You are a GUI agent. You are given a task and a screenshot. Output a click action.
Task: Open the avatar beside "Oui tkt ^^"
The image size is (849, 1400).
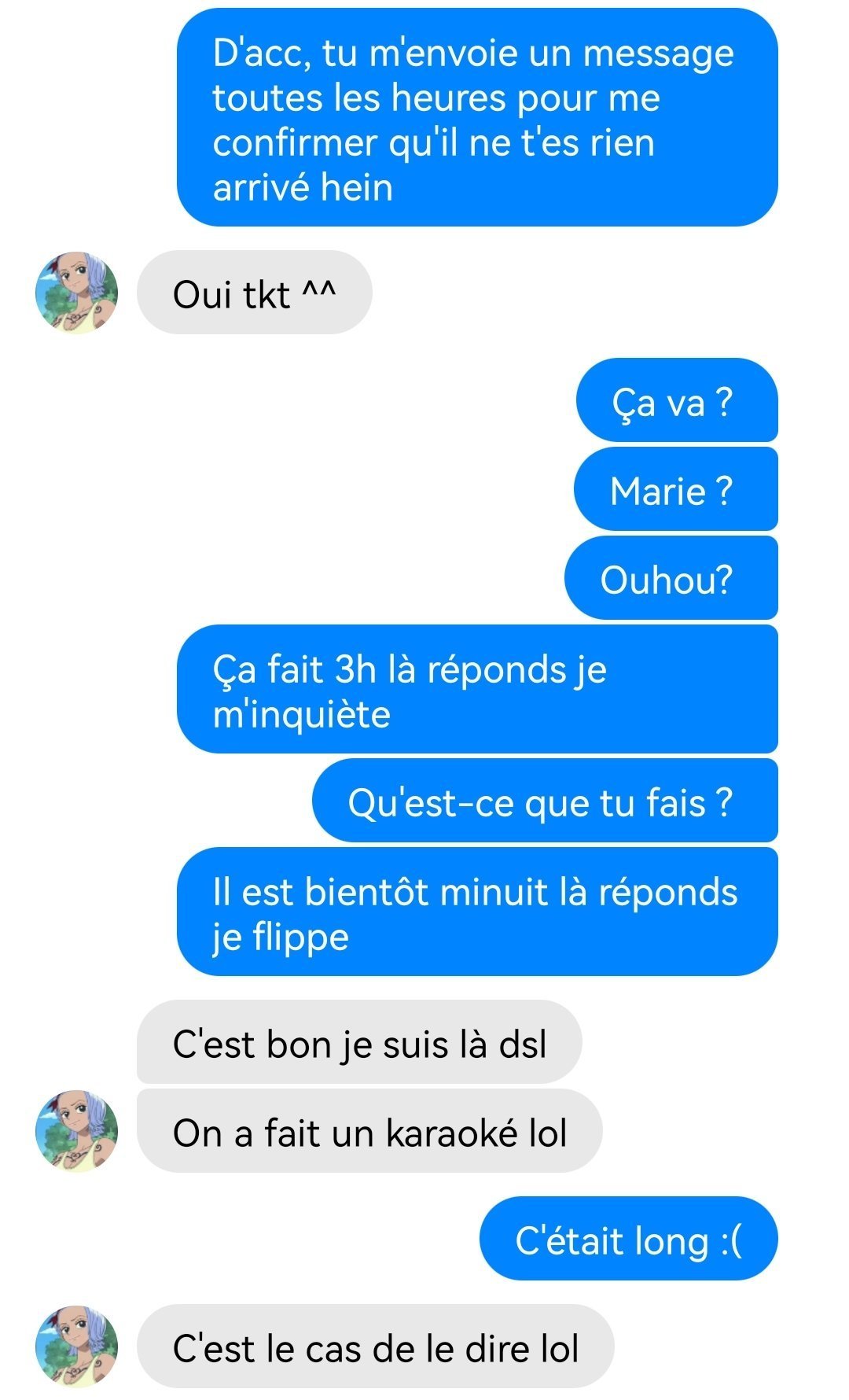tap(77, 293)
